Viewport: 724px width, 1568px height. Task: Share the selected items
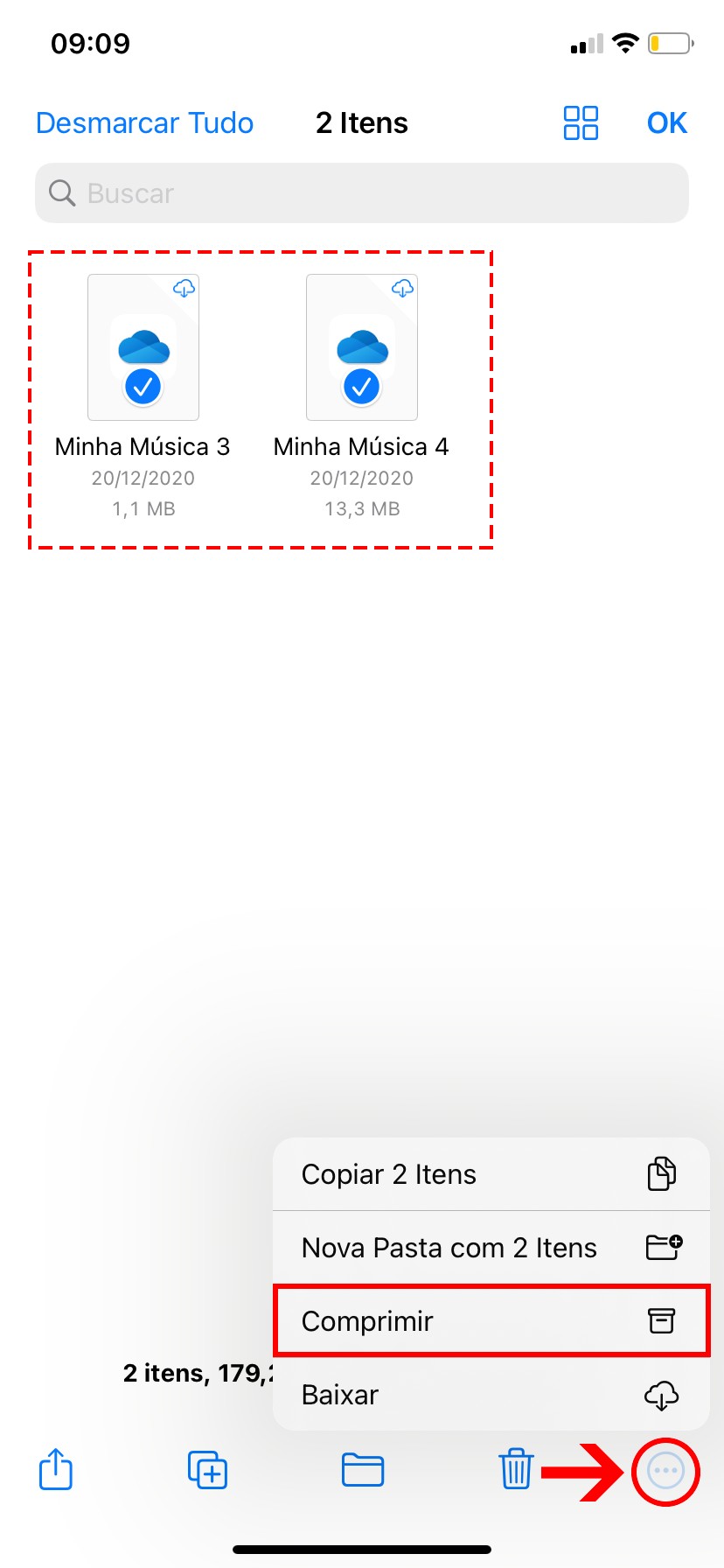click(x=56, y=1470)
